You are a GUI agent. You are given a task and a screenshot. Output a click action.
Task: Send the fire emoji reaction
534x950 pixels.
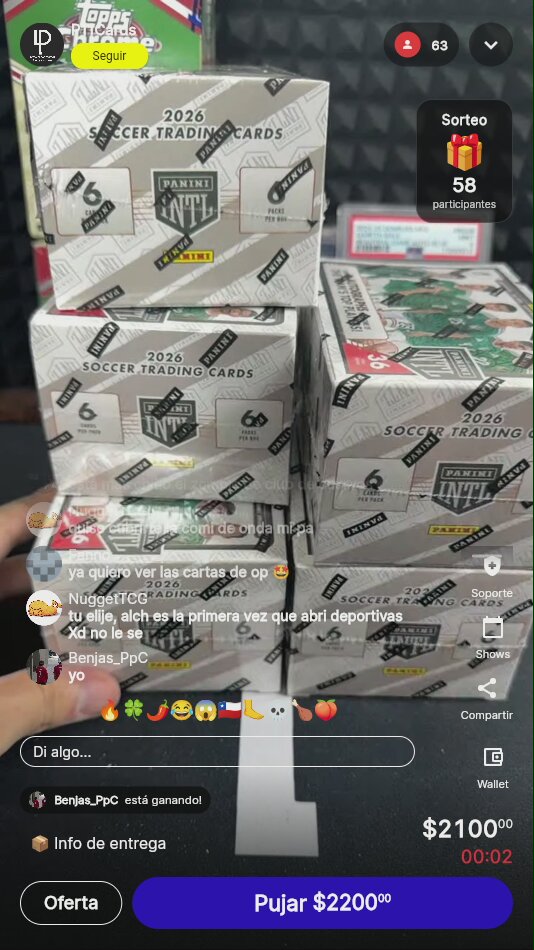110,710
